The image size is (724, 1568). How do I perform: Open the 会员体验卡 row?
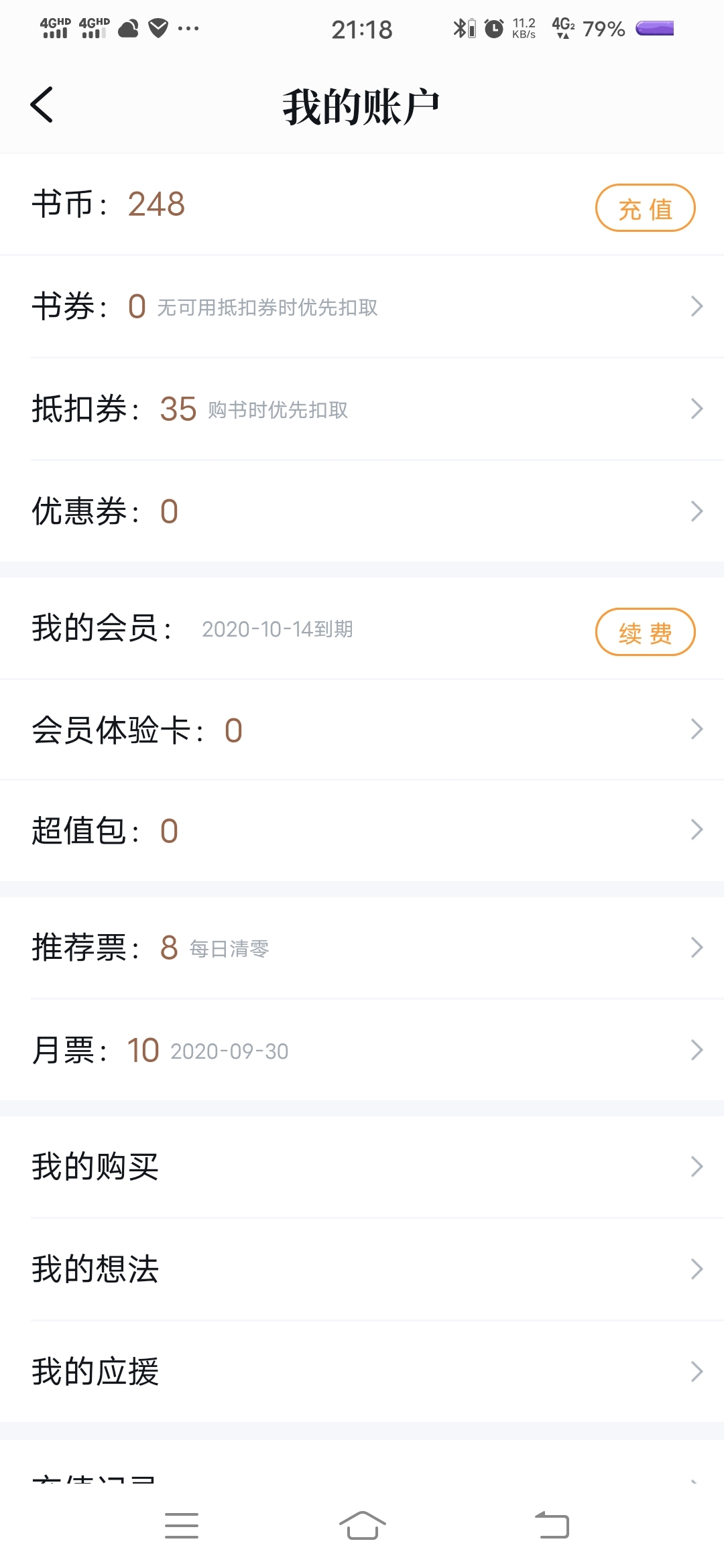pos(362,730)
